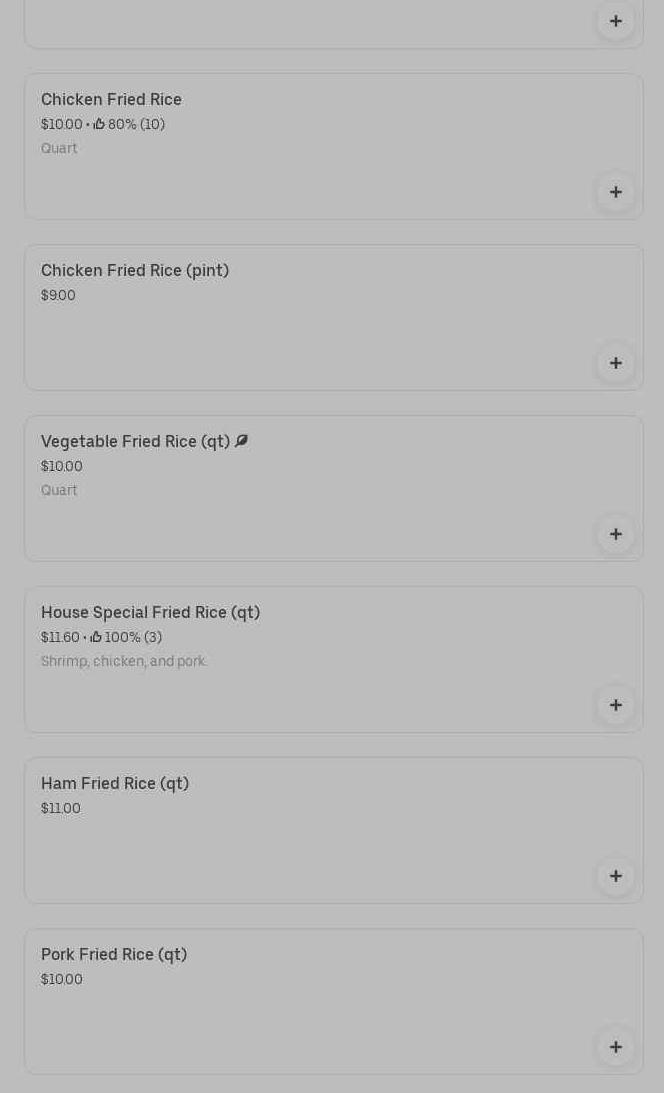Screen dimensions: 664x1093
Task: Open the Ham Fried Rice (qt) item
Action: coord(333,830)
